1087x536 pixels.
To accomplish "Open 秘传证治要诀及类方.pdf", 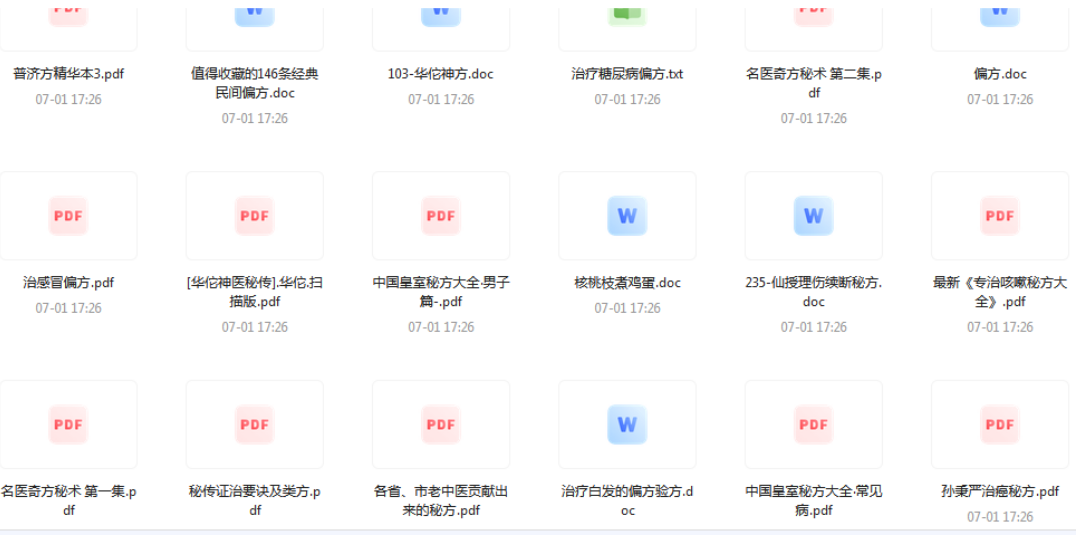I will click(254, 425).
